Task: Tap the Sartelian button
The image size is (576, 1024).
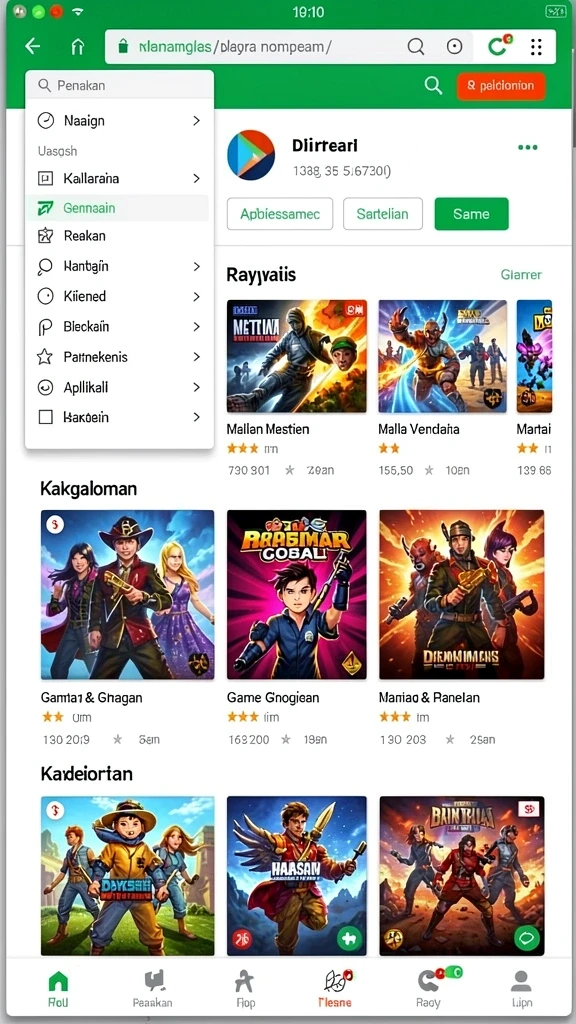Action: point(383,214)
